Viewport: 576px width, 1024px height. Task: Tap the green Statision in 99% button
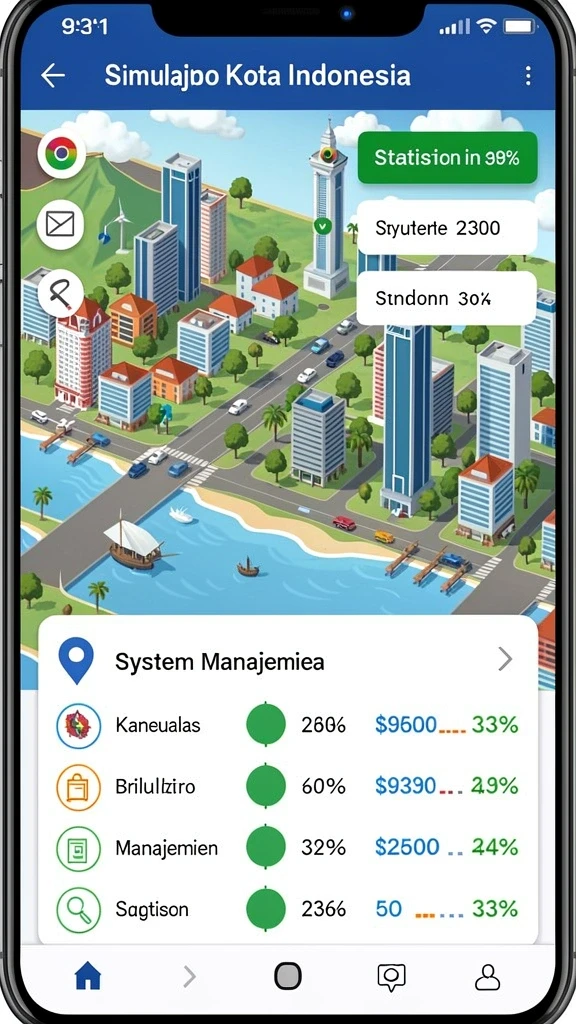pyautogui.click(x=447, y=157)
